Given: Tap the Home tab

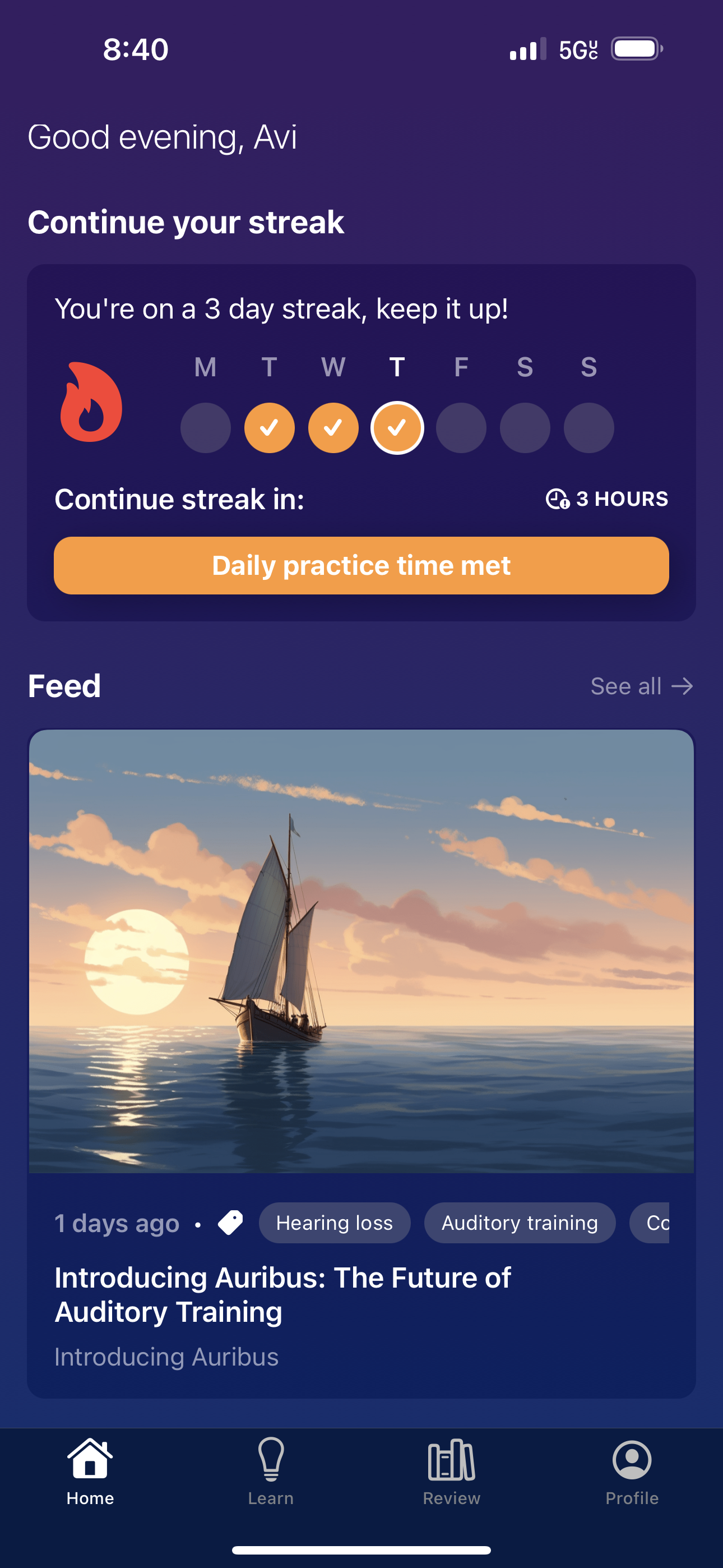Looking at the screenshot, I should tap(90, 1471).
